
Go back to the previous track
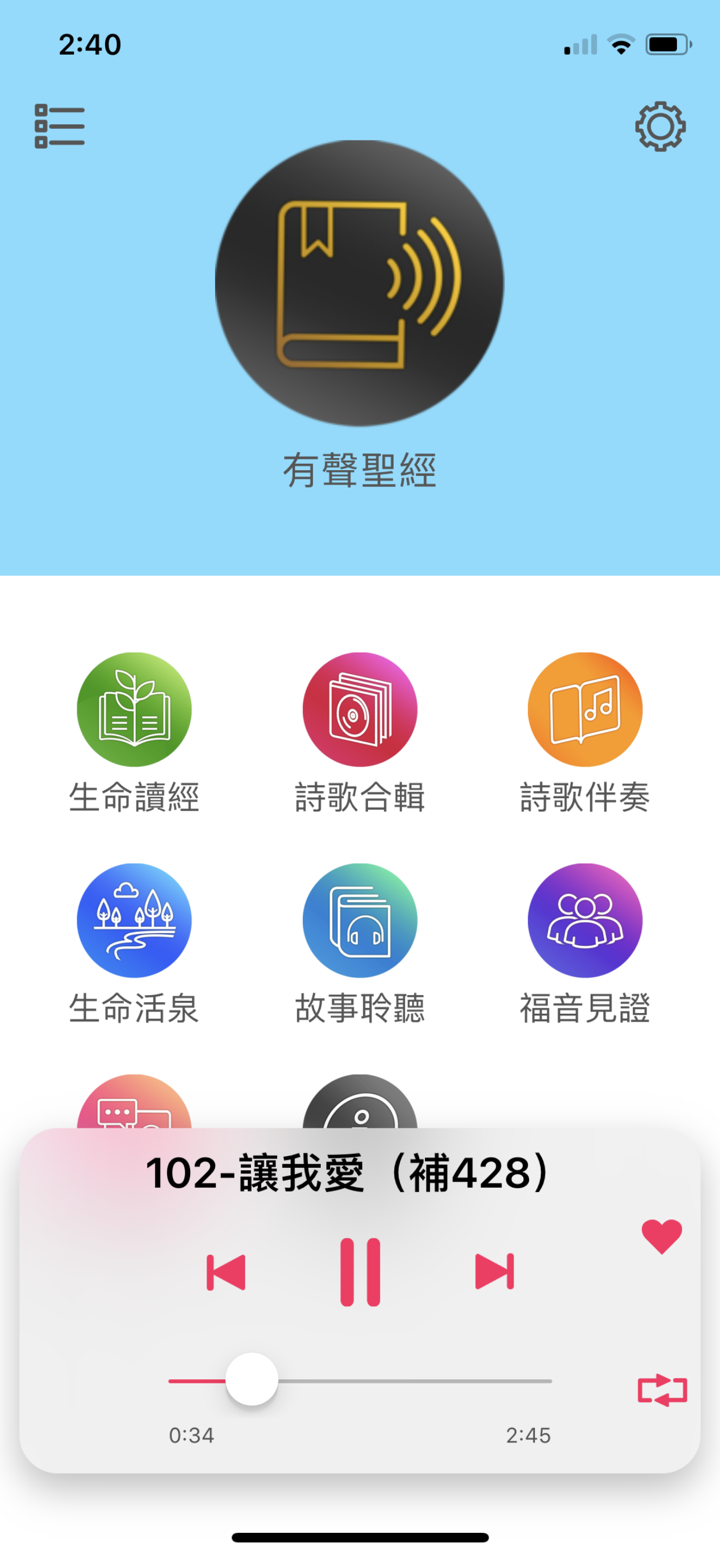pyautogui.click(x=225, y=1273)
